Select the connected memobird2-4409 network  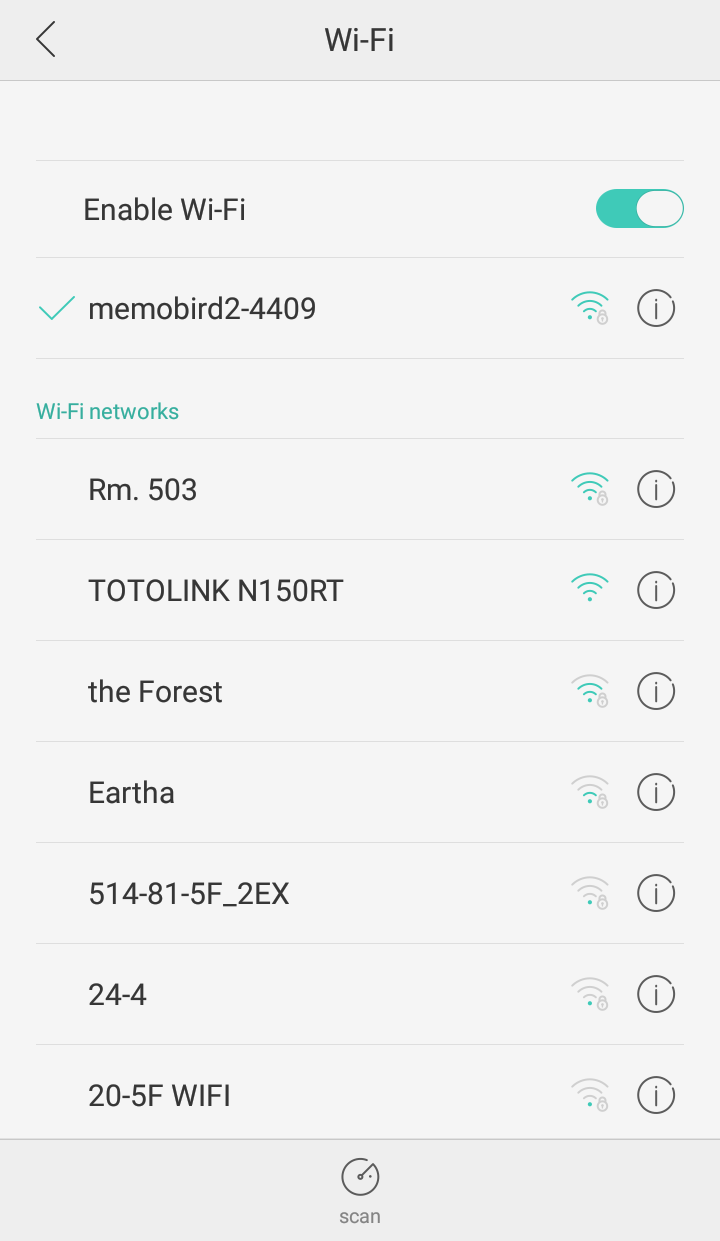[202, 309]
